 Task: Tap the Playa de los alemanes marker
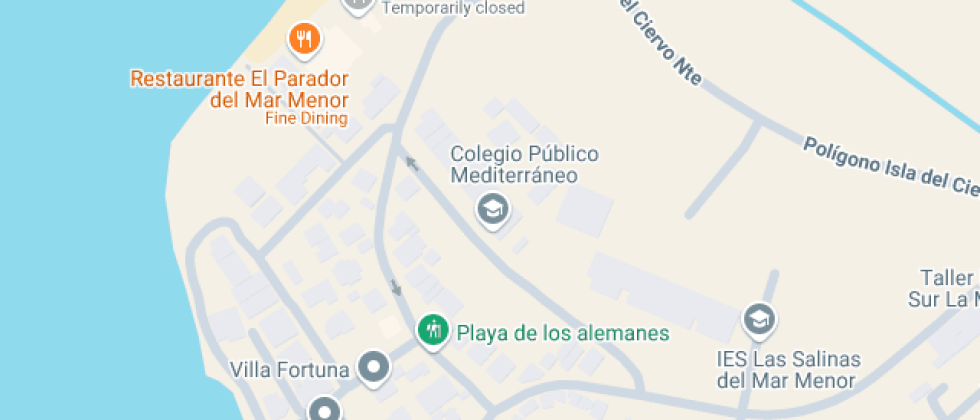[x=433, y=329]
